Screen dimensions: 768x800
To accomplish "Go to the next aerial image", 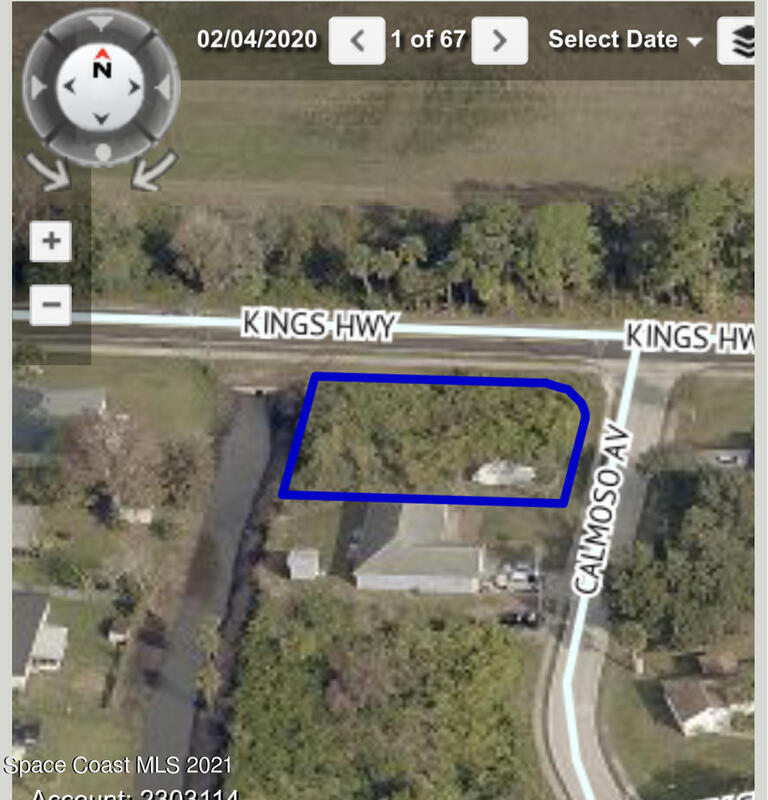I will tap(498, 41).
